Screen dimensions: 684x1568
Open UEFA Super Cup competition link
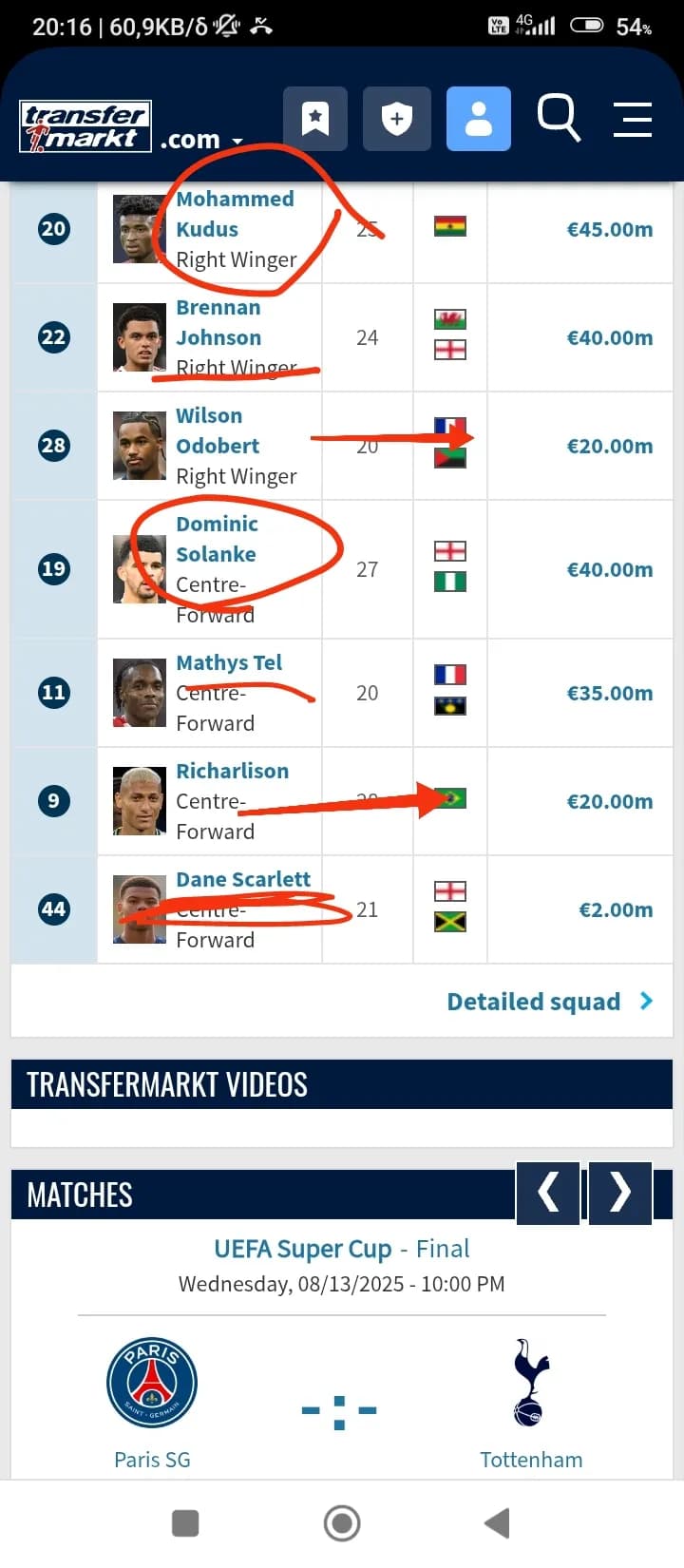click(303, 1249)
